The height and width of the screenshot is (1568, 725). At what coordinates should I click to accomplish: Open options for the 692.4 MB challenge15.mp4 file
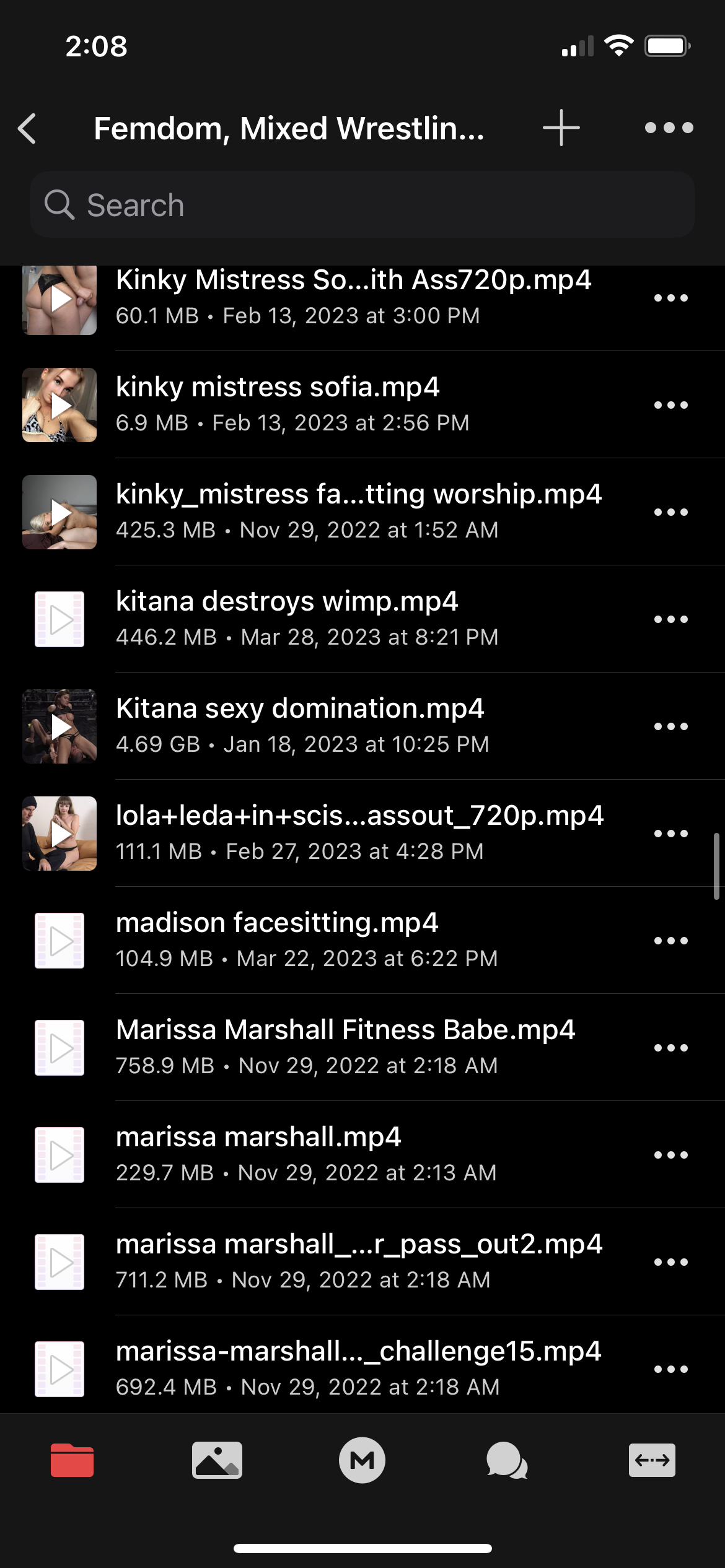click(671, 1369)
